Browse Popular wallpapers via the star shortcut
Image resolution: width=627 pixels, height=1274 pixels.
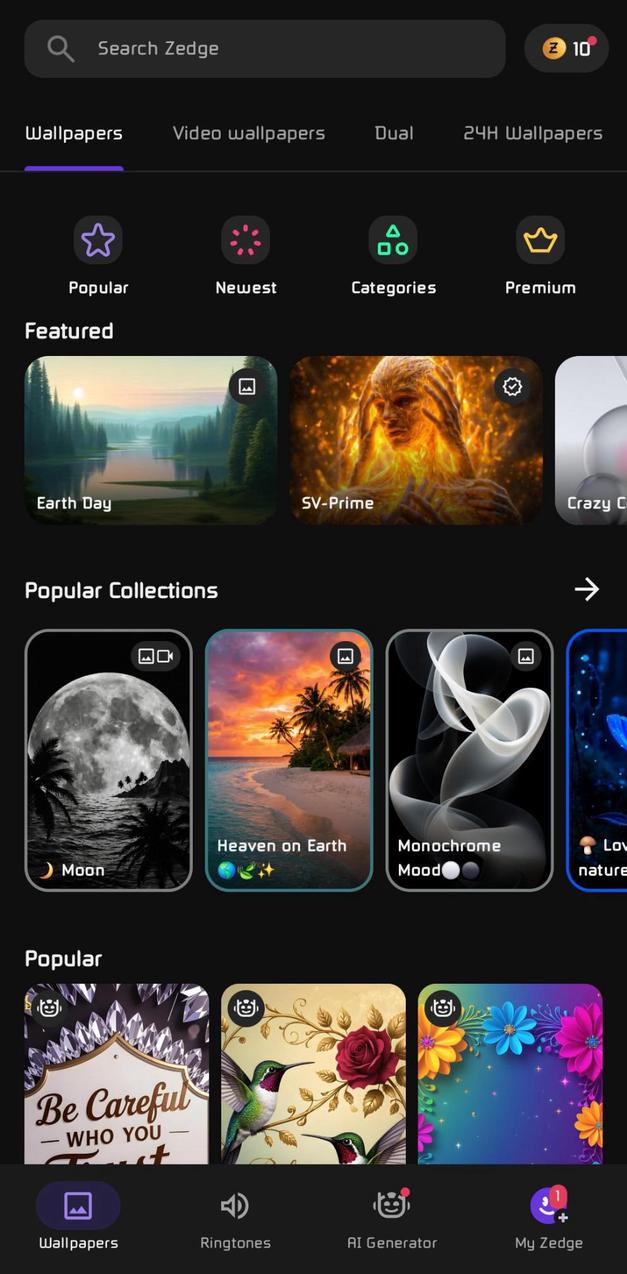98,257
